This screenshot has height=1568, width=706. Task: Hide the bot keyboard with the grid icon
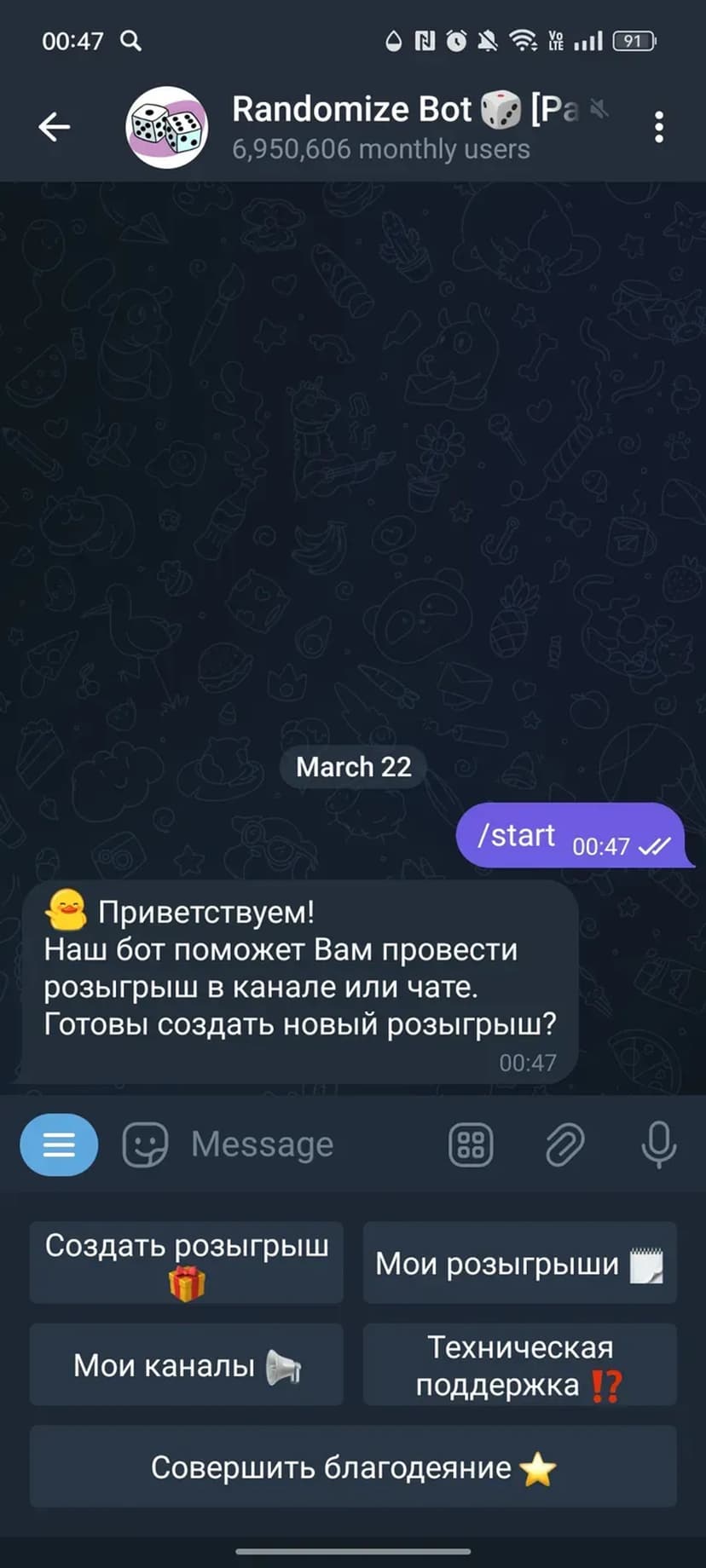(x=471, y=1144)
